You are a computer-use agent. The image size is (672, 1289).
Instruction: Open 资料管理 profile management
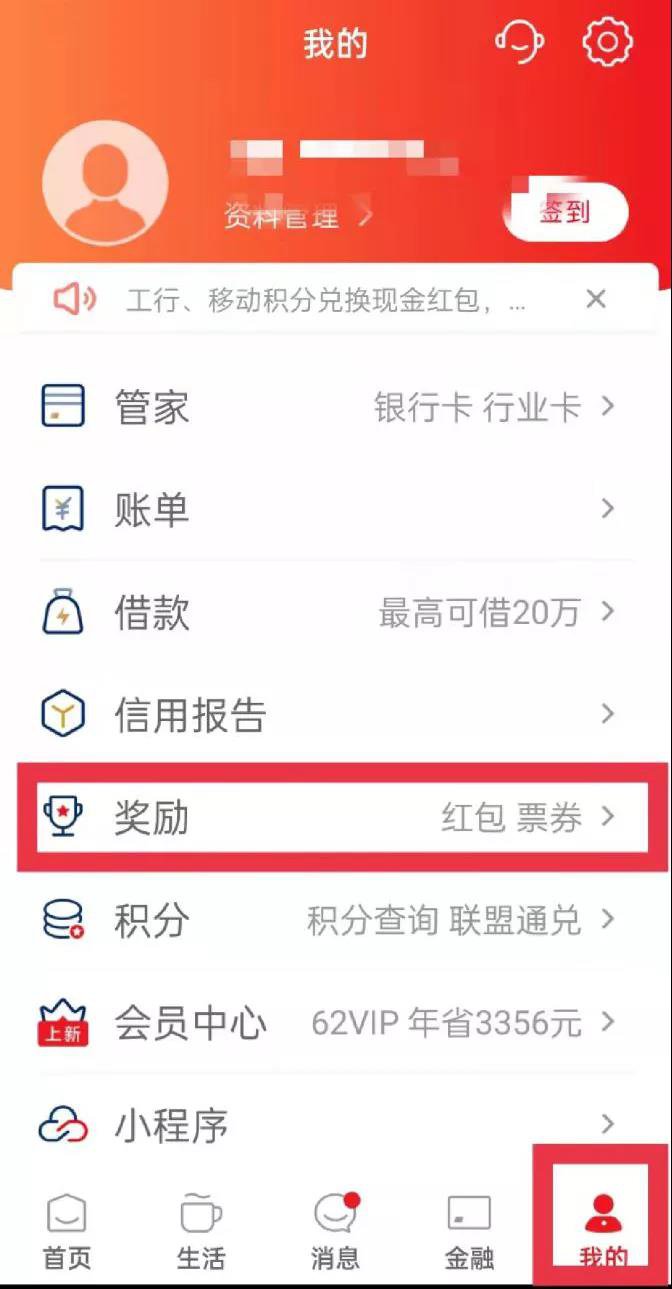point(297,215)
